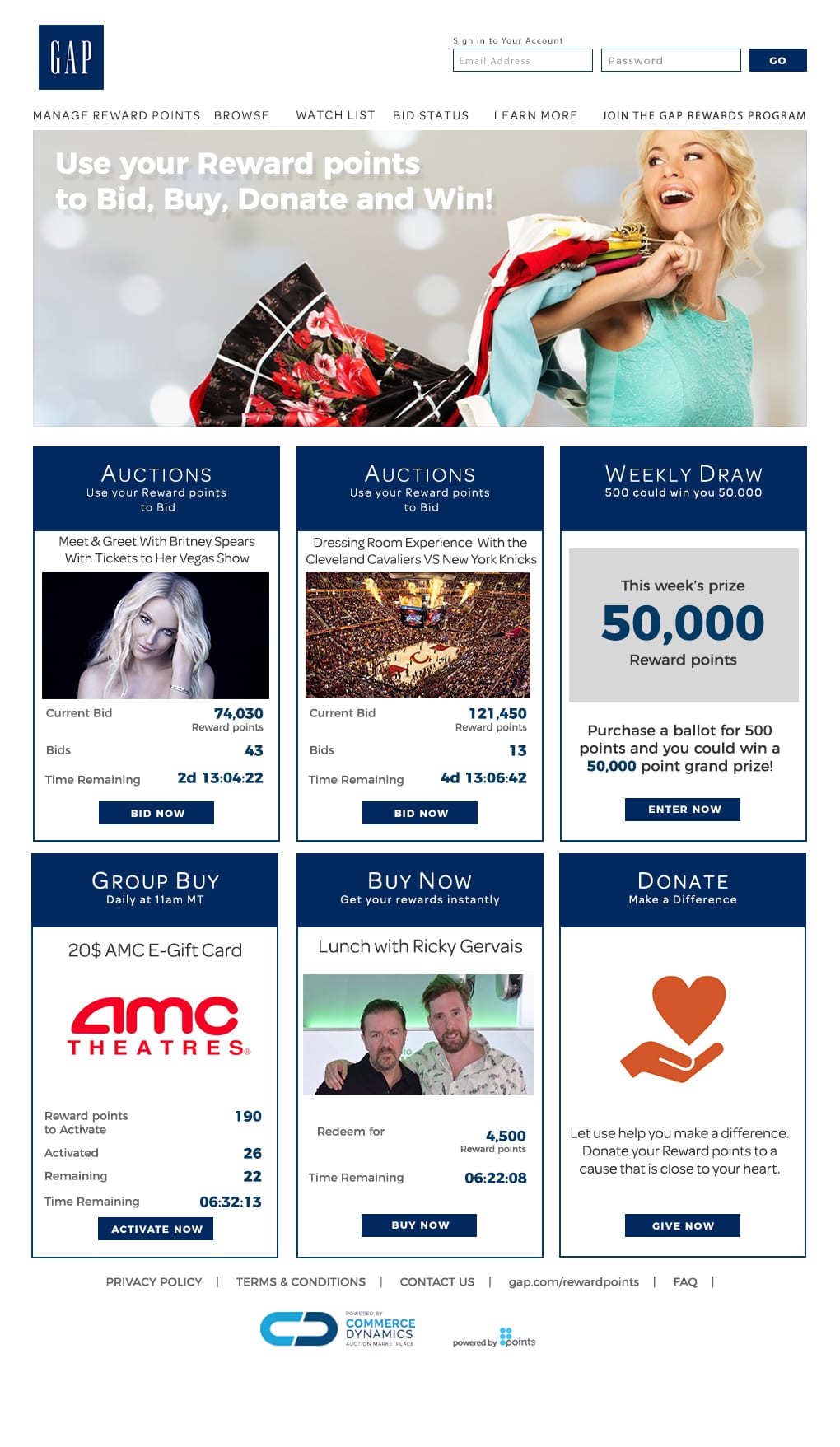Open Contact Us
Image resolution: width=840 pixels, height=1447 pixels.
pos(437,1281)
